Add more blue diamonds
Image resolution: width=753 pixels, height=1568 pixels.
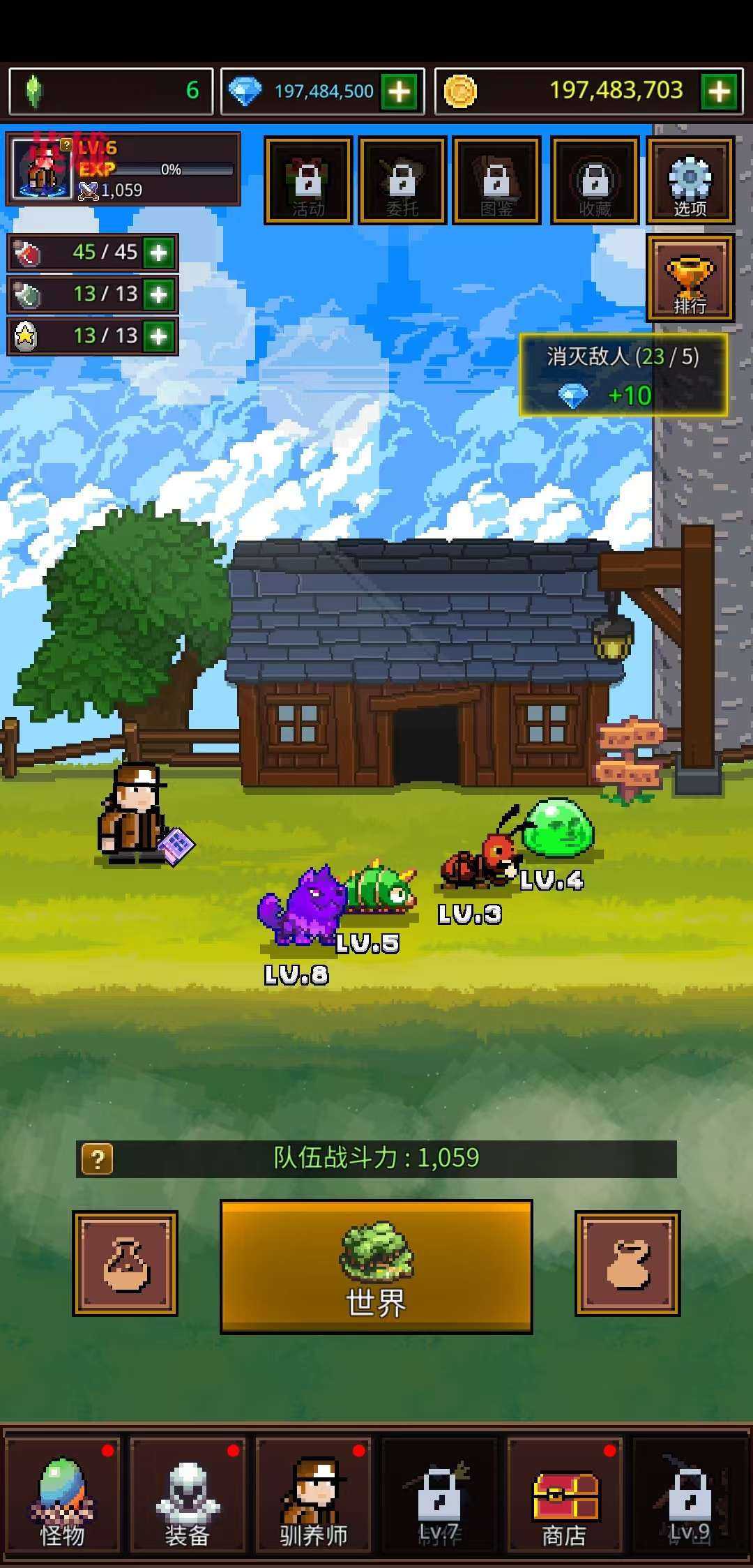(x=400, y=91)
